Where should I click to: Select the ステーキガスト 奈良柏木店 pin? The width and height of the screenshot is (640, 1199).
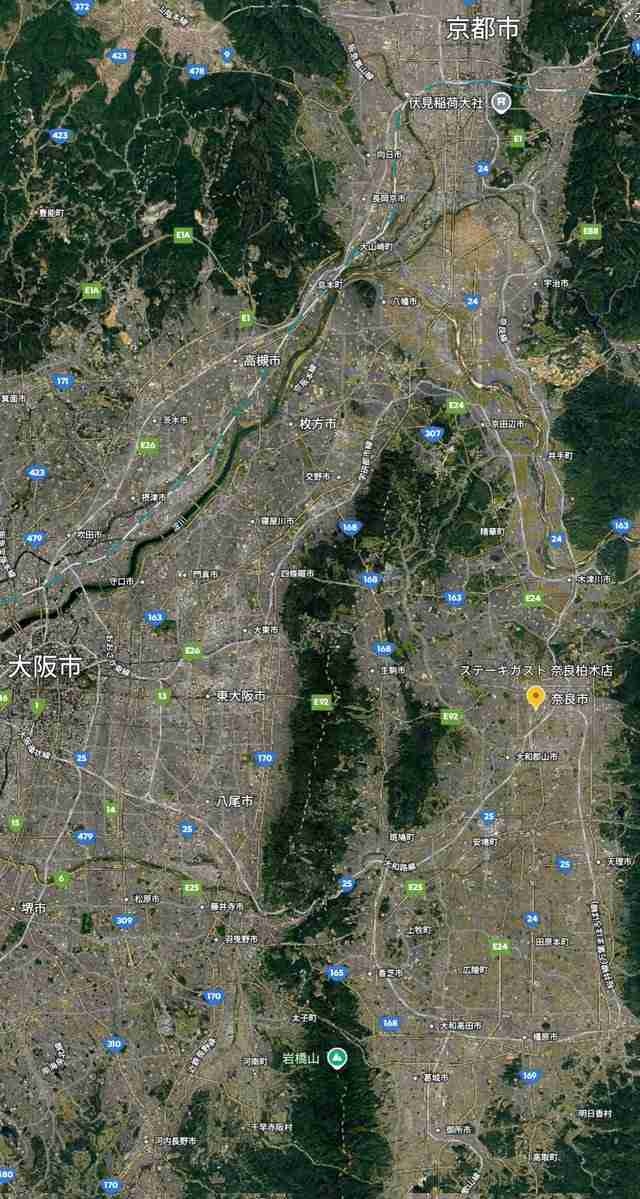(x=536, y=697)
